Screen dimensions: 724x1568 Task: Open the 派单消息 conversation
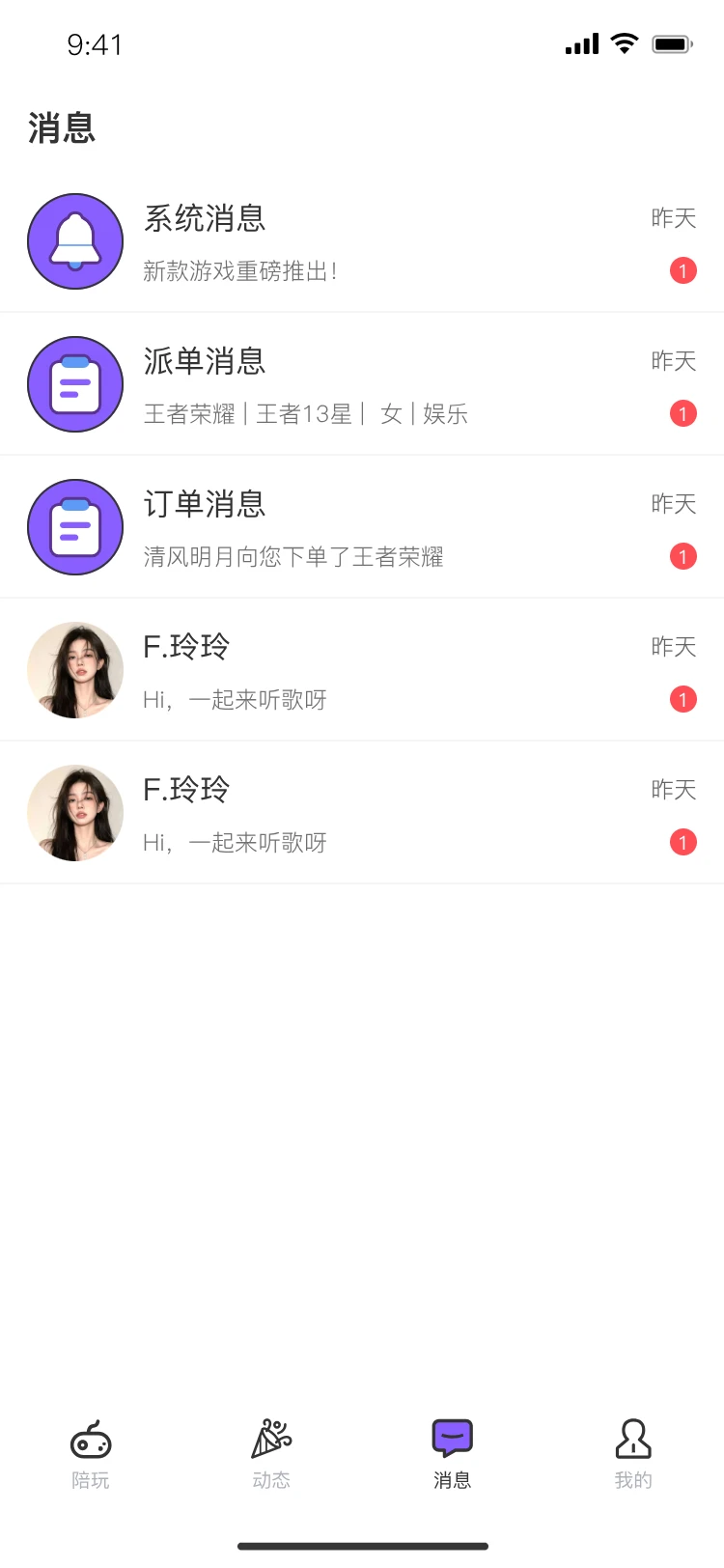tap(362, 383)
